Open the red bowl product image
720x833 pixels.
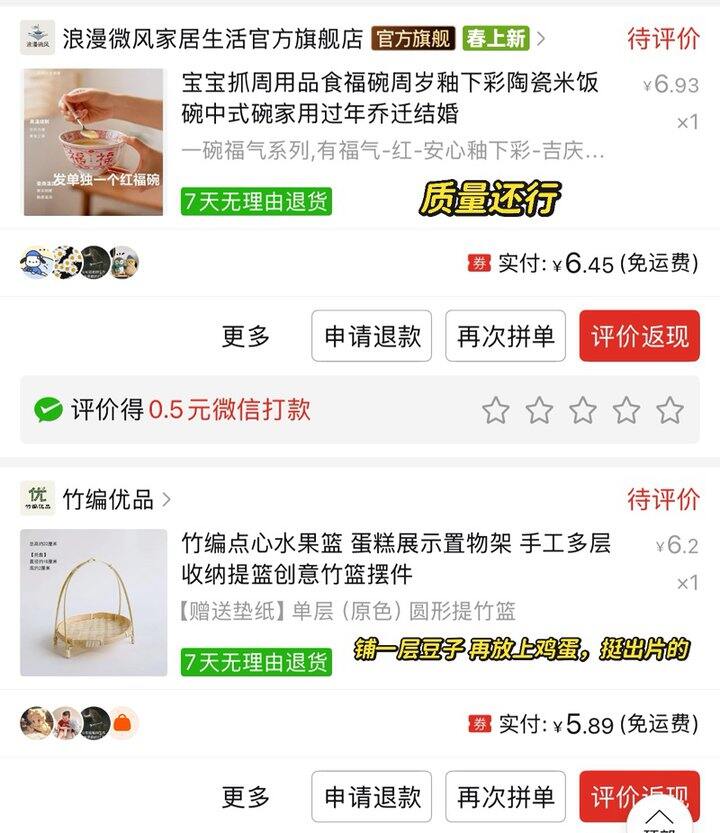[x=93, y=141]
